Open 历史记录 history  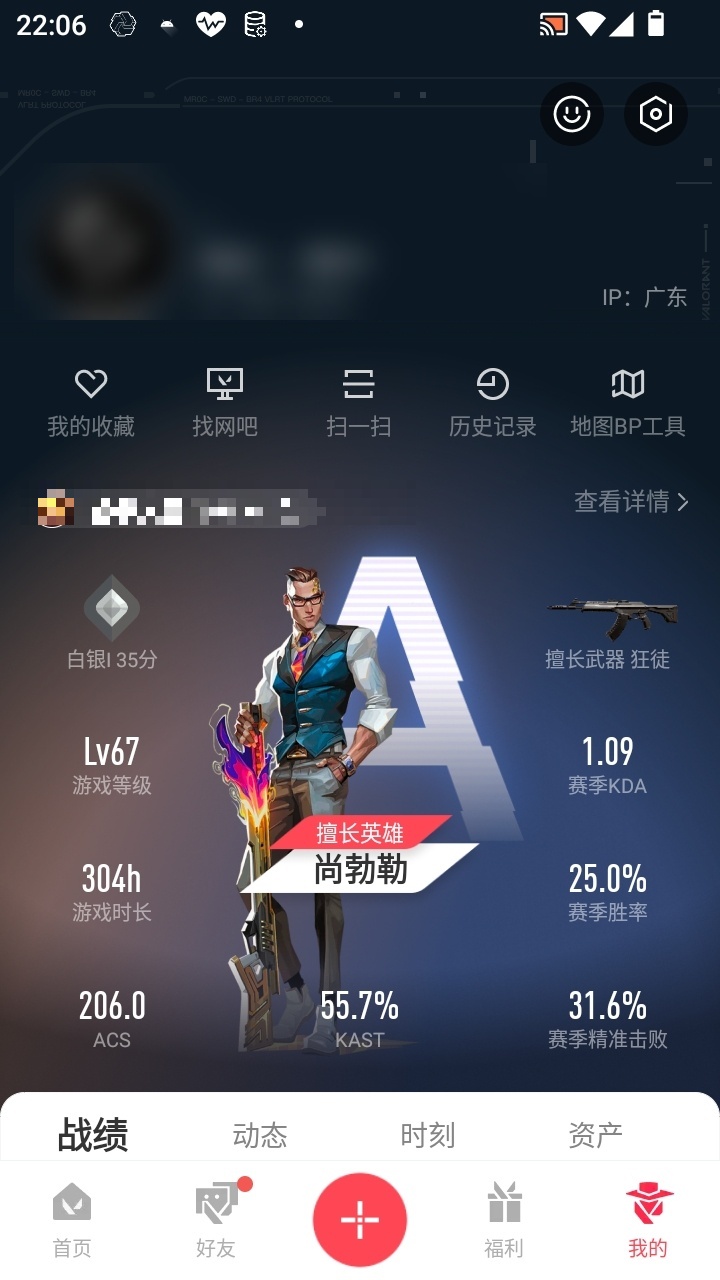492,402
